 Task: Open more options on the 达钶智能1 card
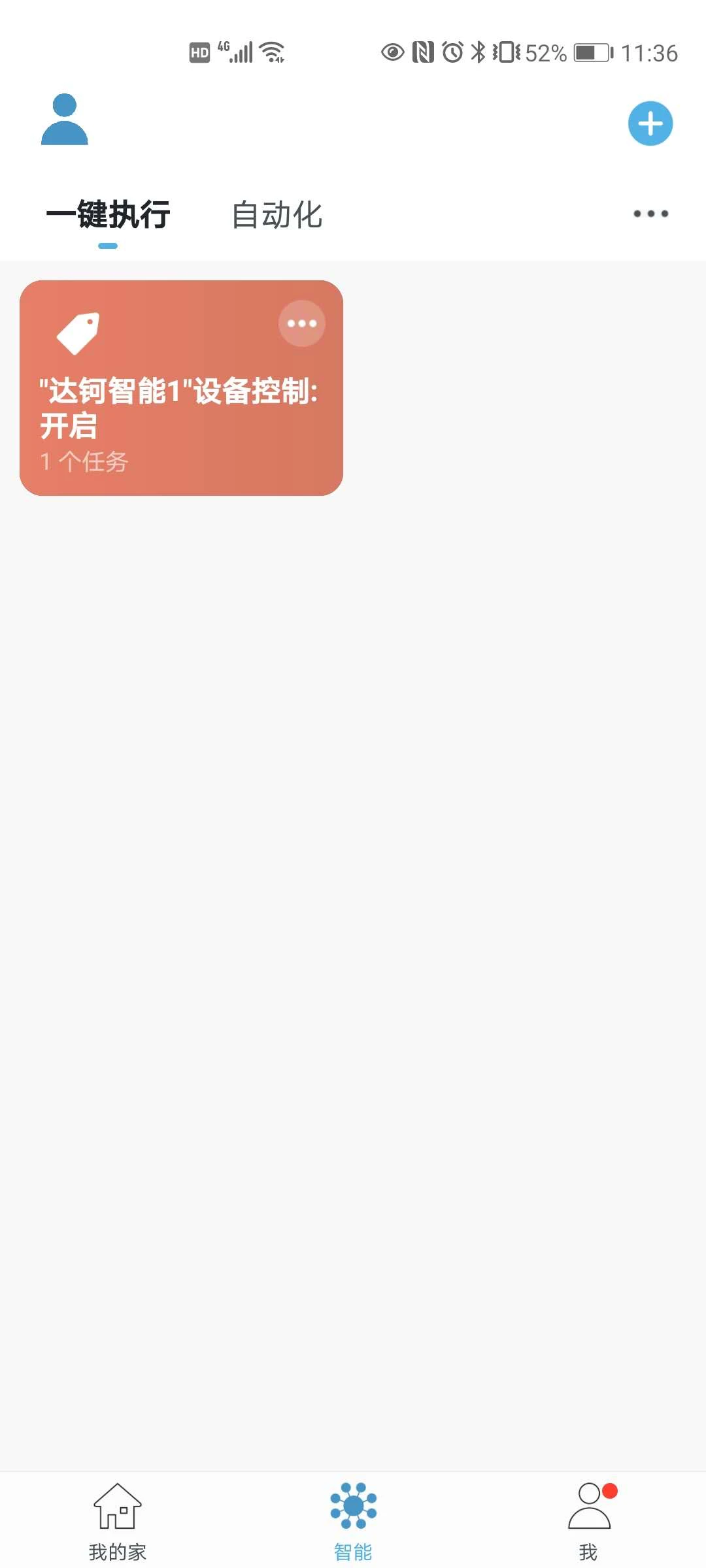click(301, 323)
